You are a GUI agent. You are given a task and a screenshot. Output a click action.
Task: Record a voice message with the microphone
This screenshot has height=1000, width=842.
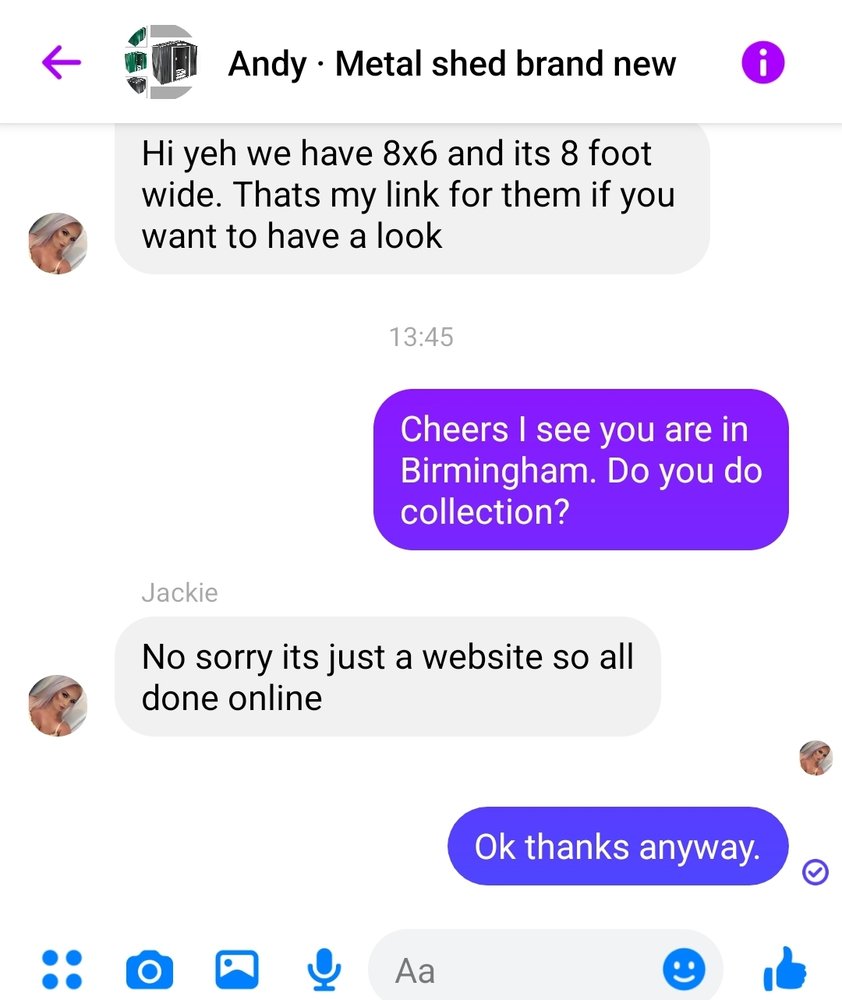[322, 968]
